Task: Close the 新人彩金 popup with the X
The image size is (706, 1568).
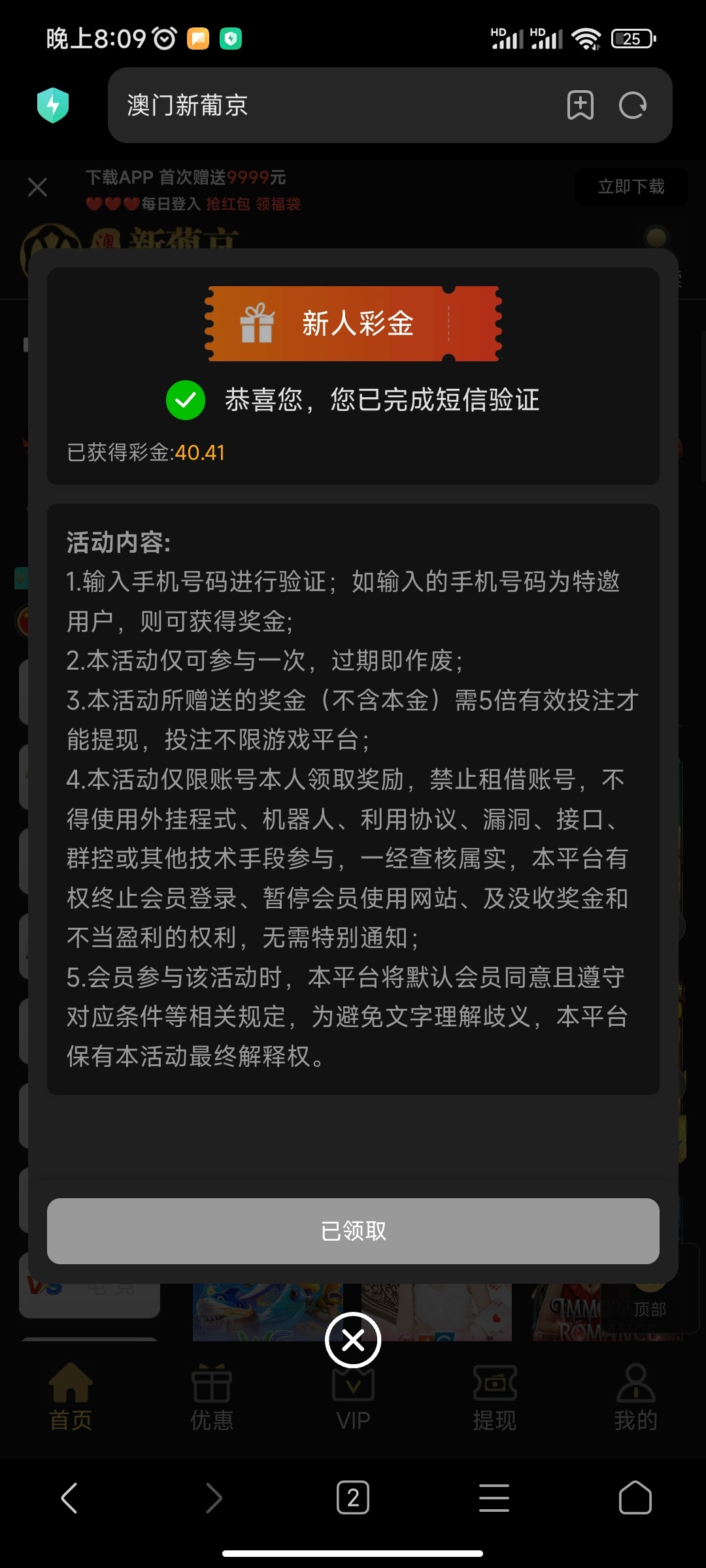Action: 353,1341
